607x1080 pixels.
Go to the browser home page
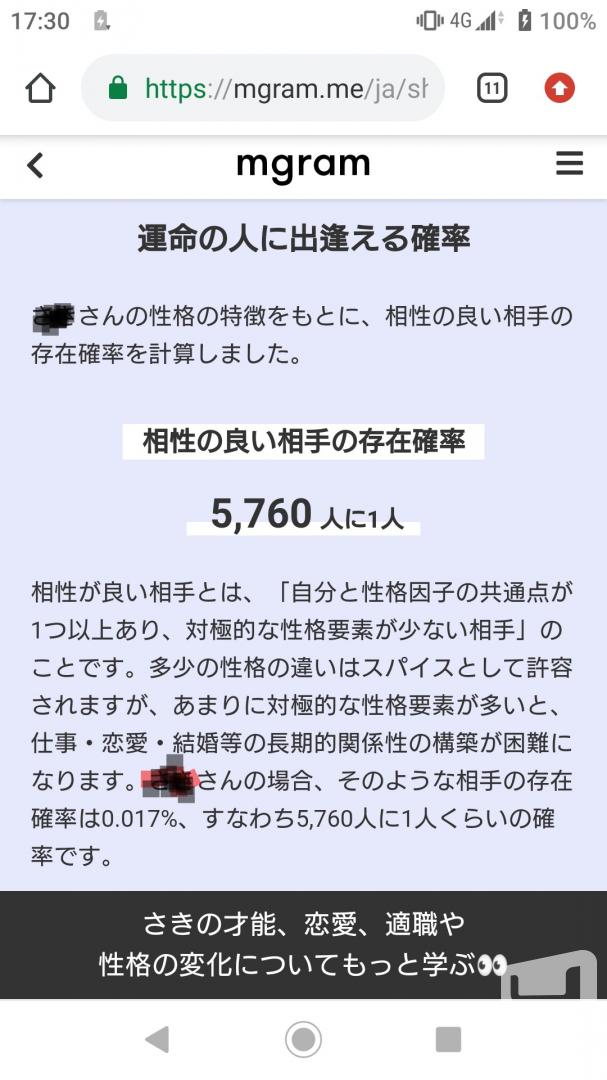coord(40,88)
